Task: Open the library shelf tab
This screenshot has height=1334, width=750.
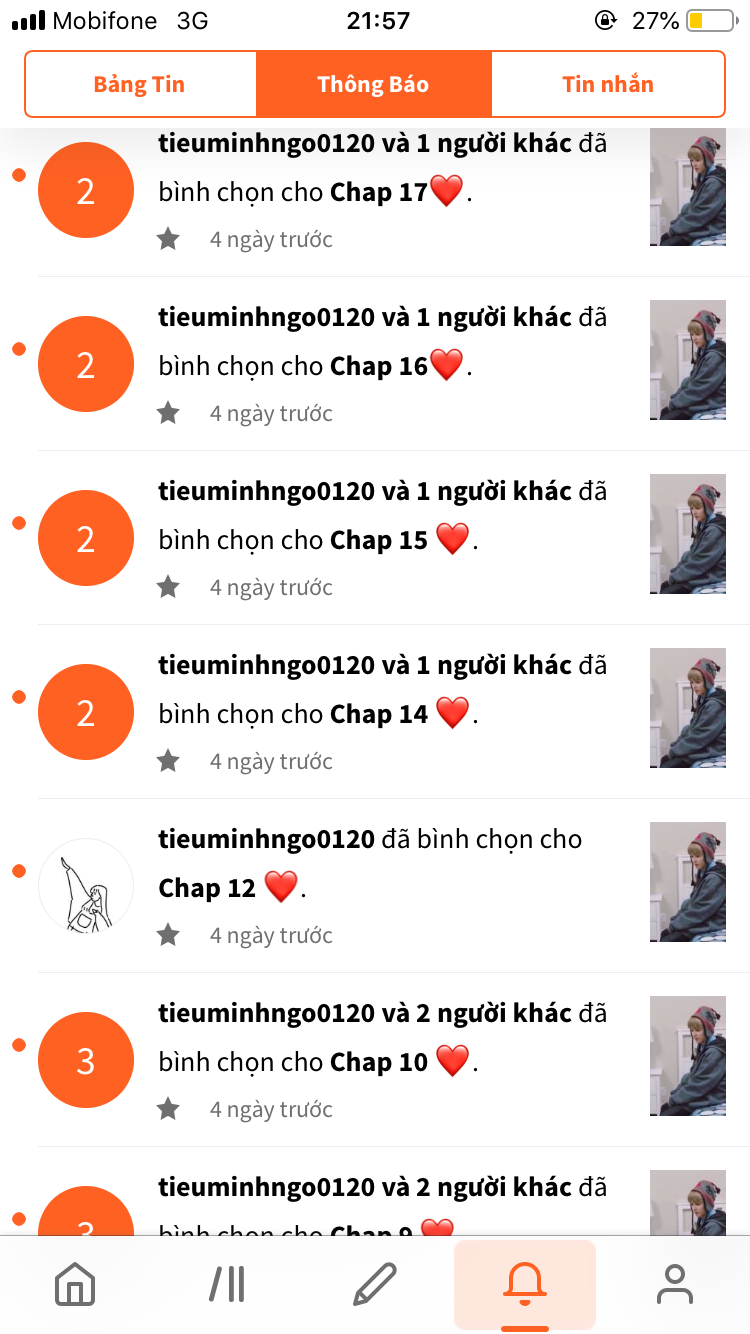Action: coord(227,1284)
